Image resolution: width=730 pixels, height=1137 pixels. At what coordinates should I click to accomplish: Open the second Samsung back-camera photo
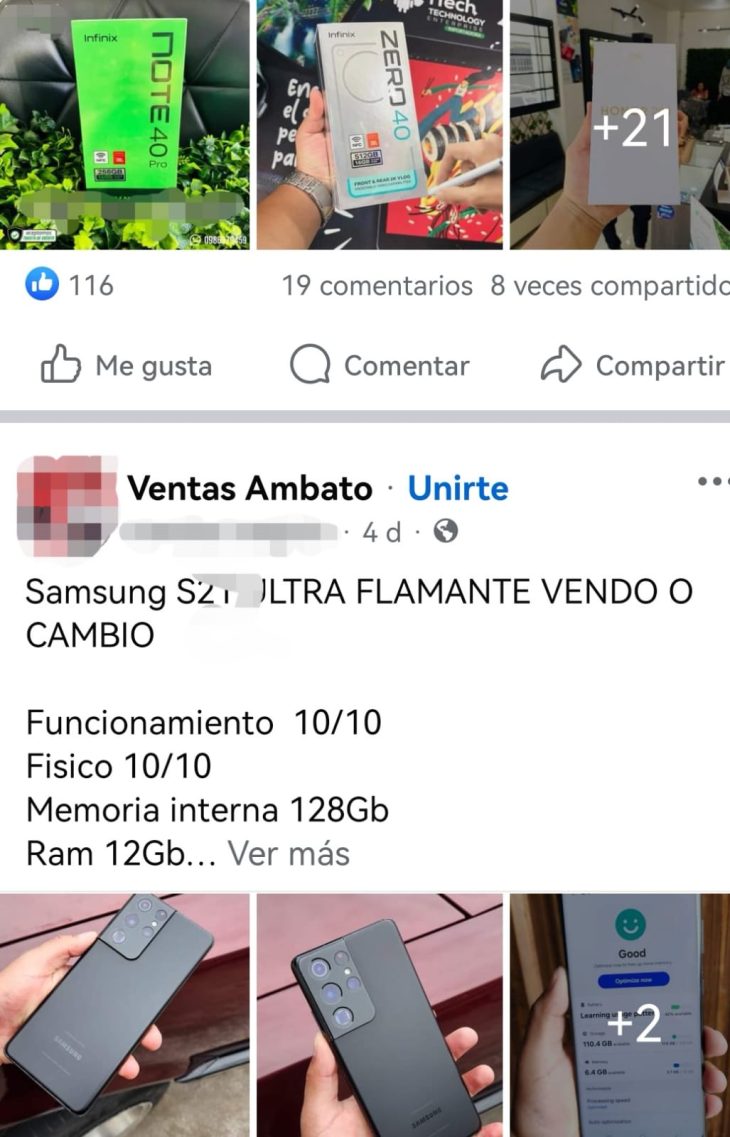380,1015
